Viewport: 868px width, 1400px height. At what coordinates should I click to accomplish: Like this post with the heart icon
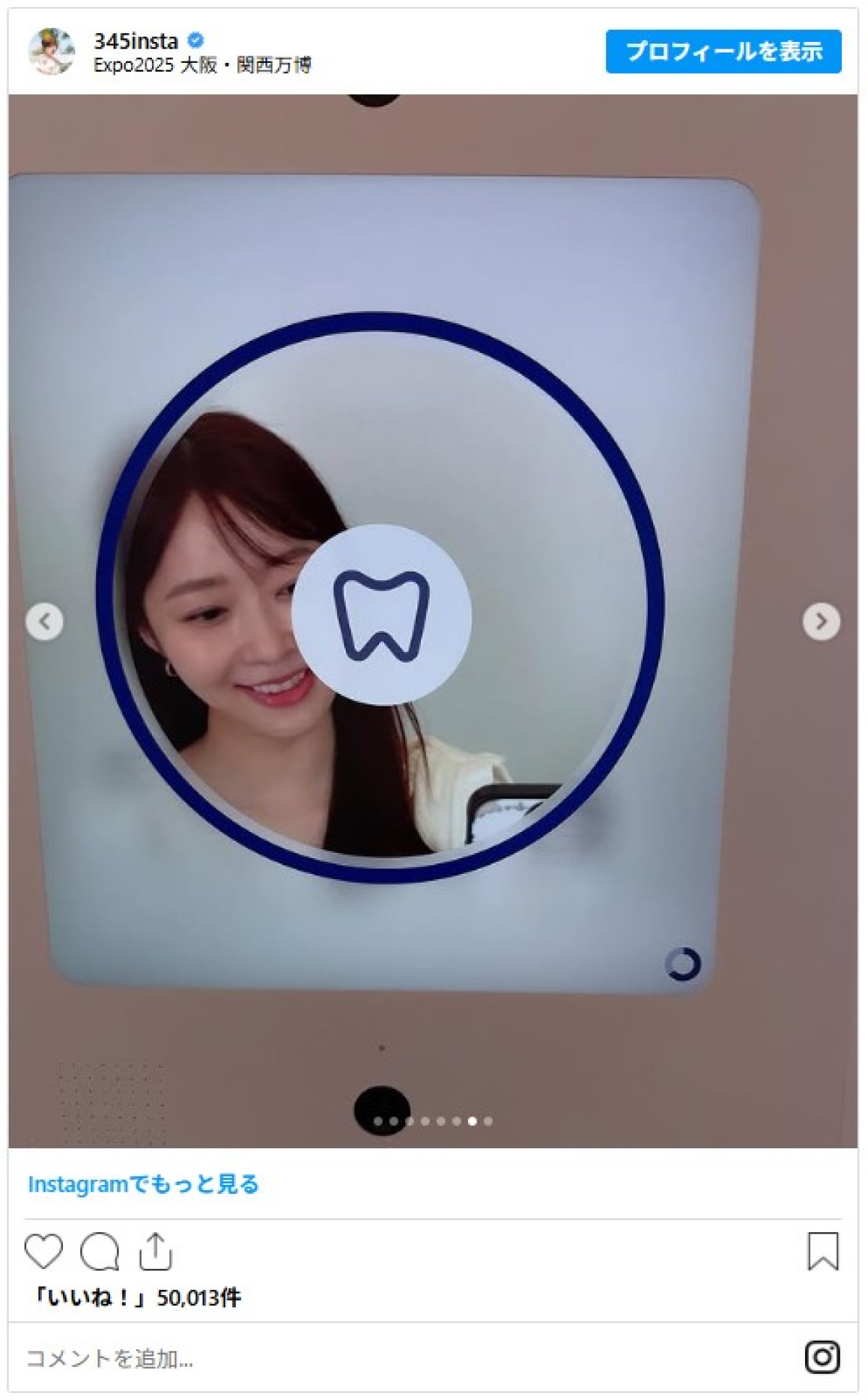click(43, 1251)
